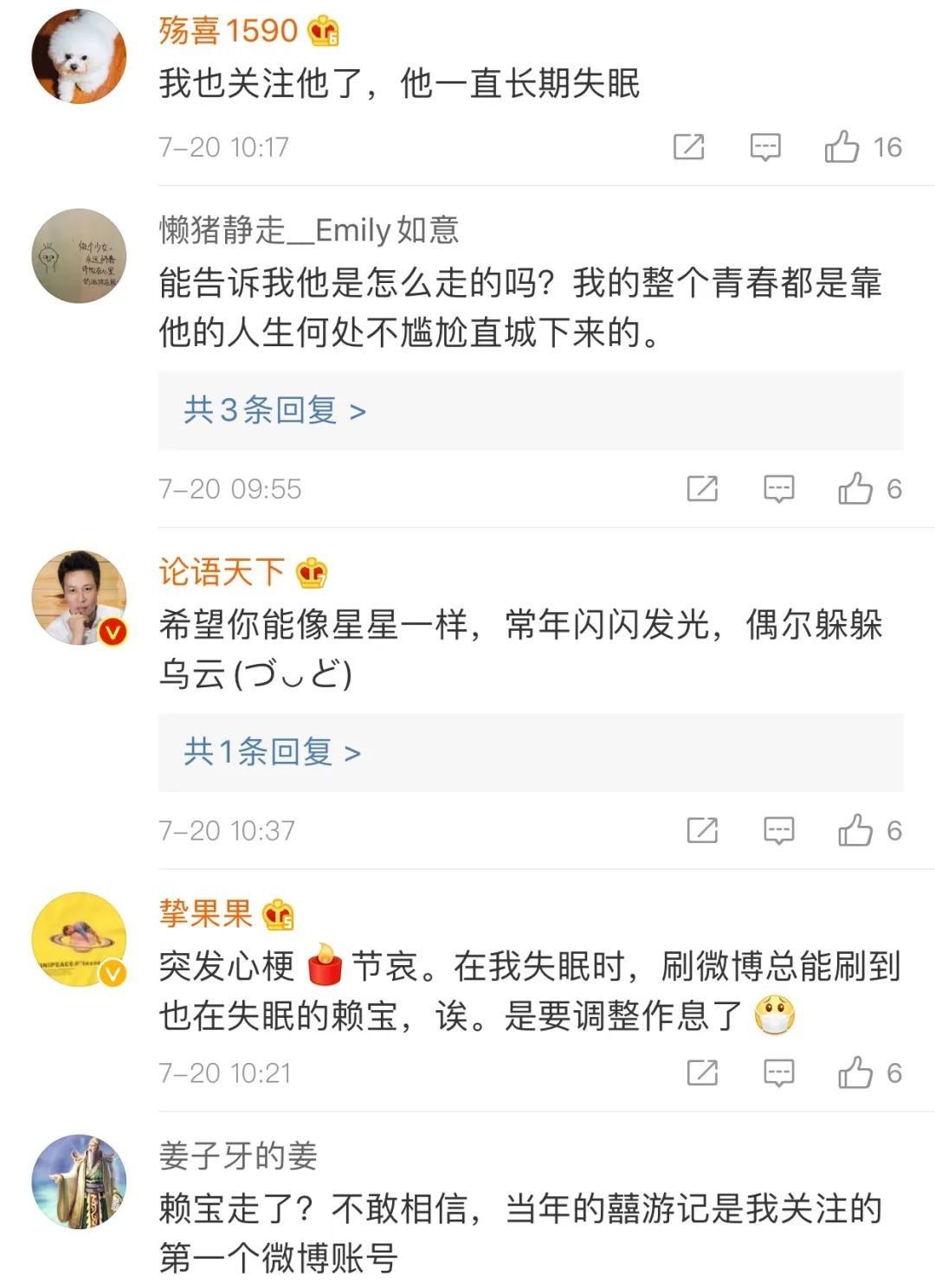The image size is (935, 1288).
Task: Click the crown badge next to 殇喜1590
Action: [x=325, y=31]
